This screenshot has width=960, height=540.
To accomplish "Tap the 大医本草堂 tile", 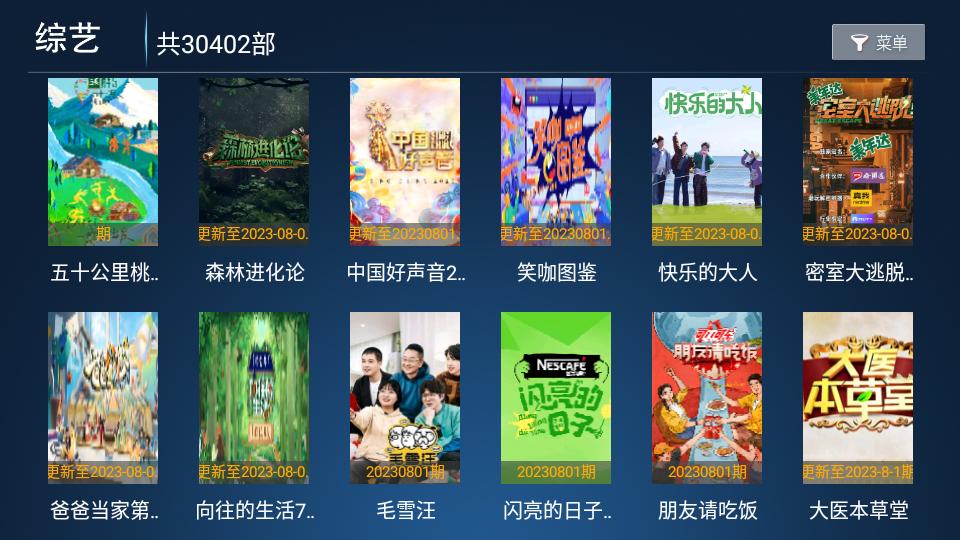I will [858, 398].
